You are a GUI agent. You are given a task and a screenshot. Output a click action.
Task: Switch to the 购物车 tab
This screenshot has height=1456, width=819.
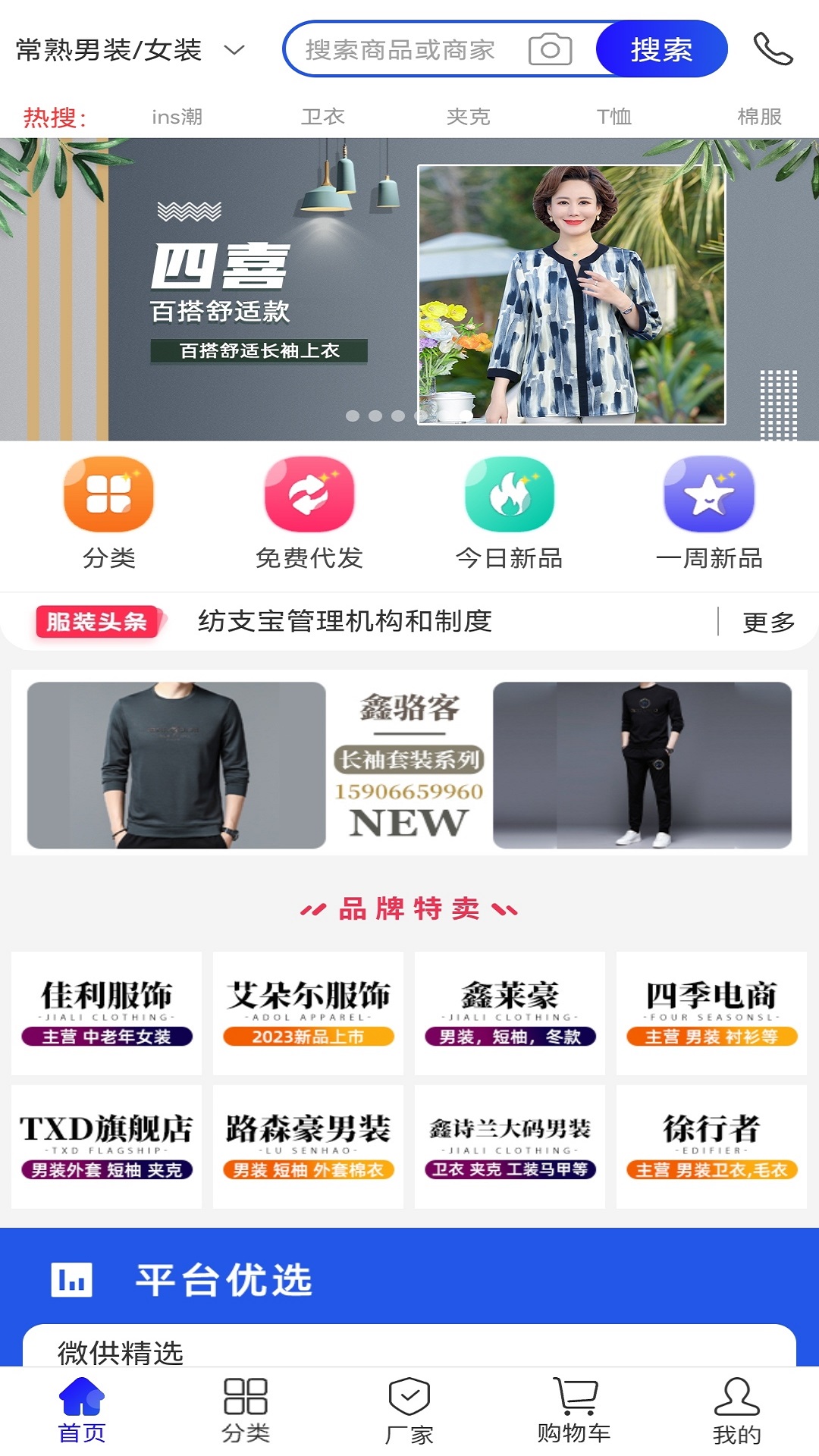click(574, 1410)
